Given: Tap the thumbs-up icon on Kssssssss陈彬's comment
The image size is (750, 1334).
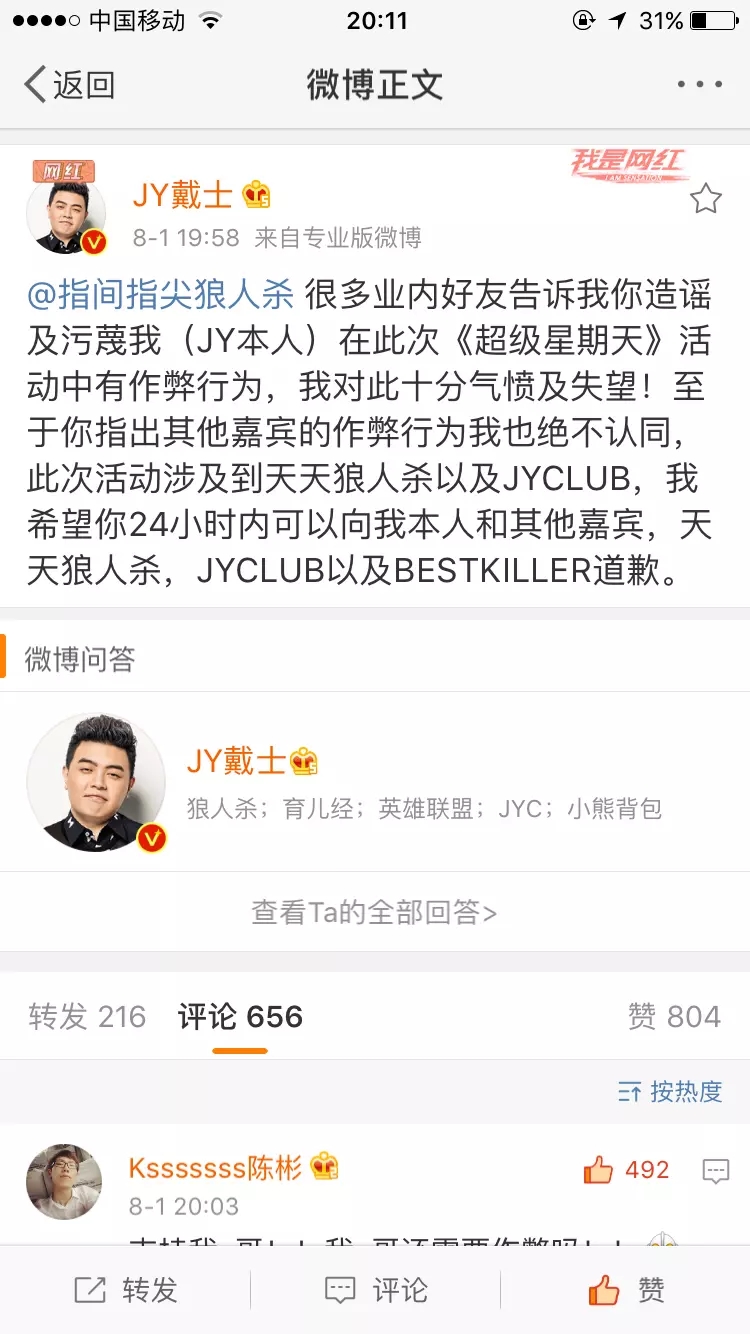Looking at the screenshot, I should pyautogui.click(x=599, y=1170).
